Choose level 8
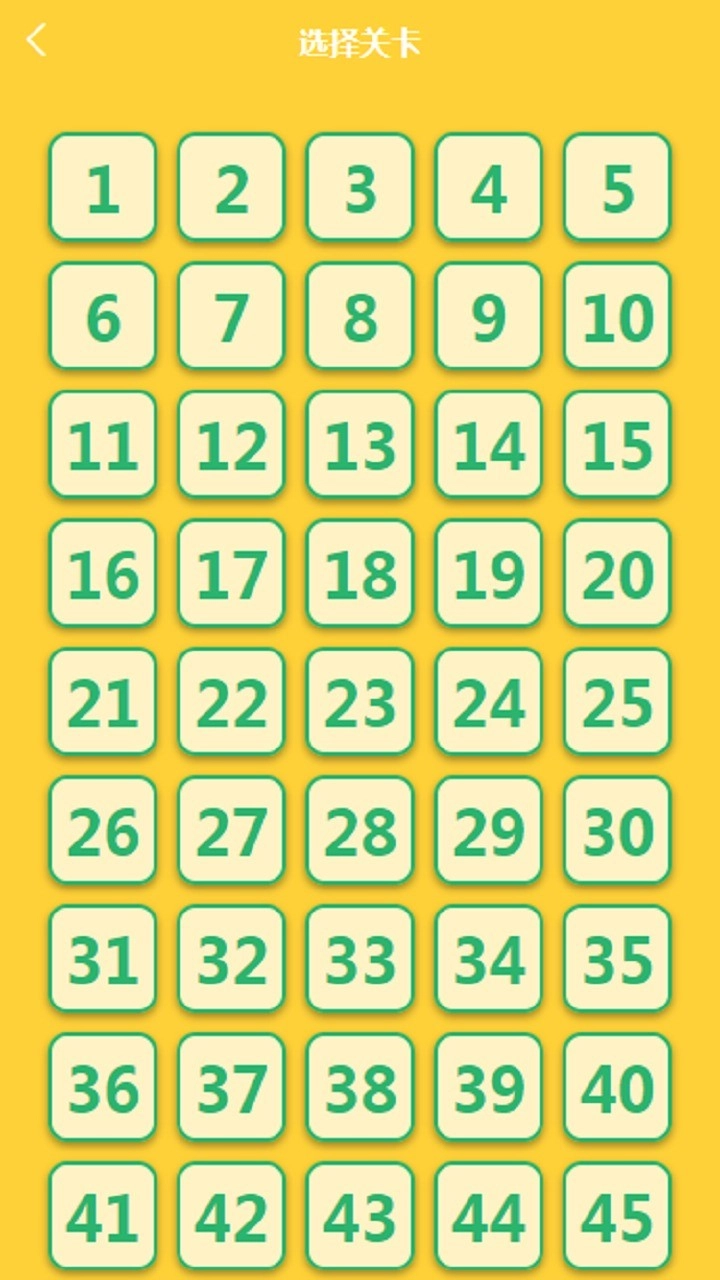 click(x=360, y=316)
